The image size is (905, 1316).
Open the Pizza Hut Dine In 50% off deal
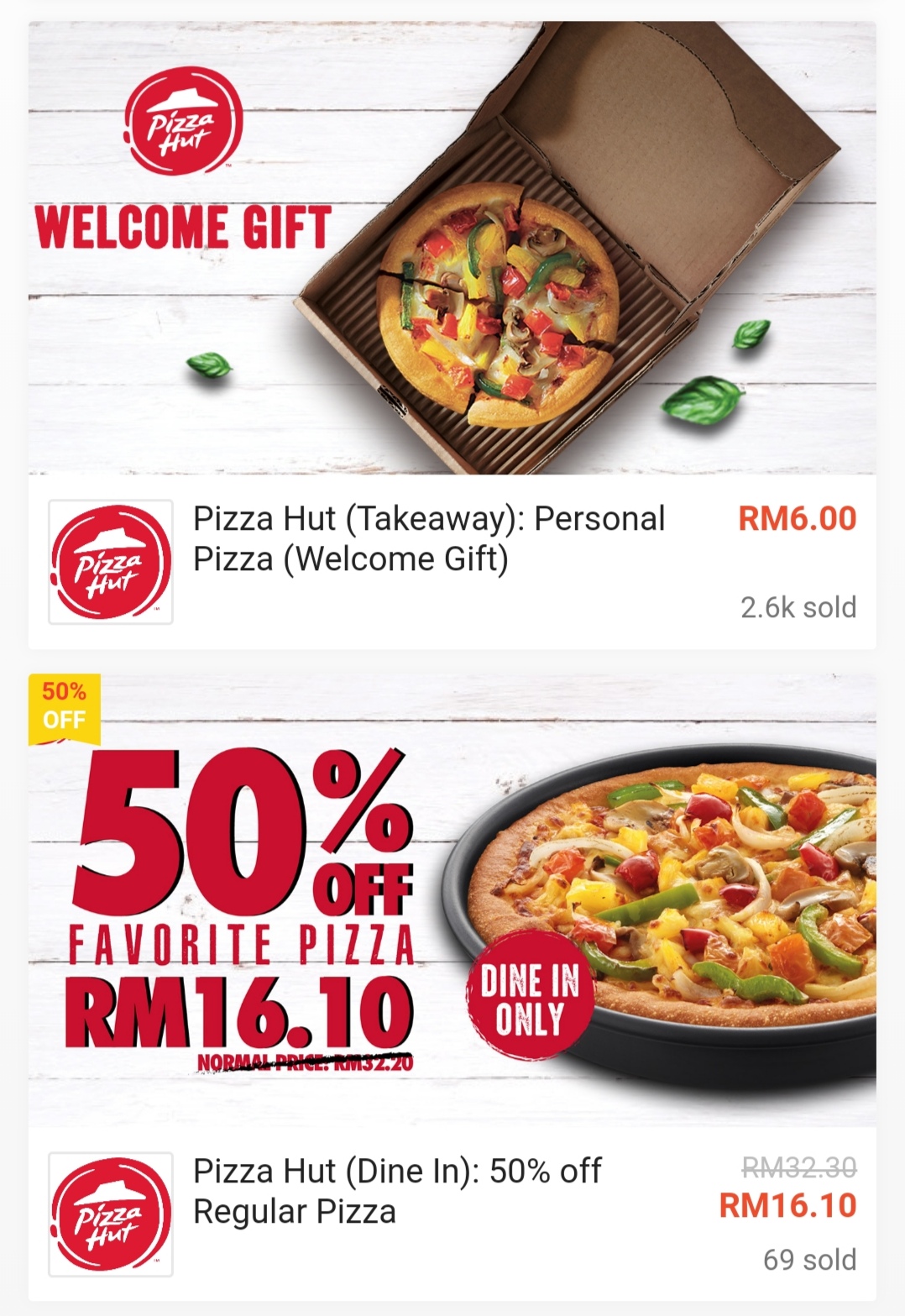click(x=397, y=1192)
